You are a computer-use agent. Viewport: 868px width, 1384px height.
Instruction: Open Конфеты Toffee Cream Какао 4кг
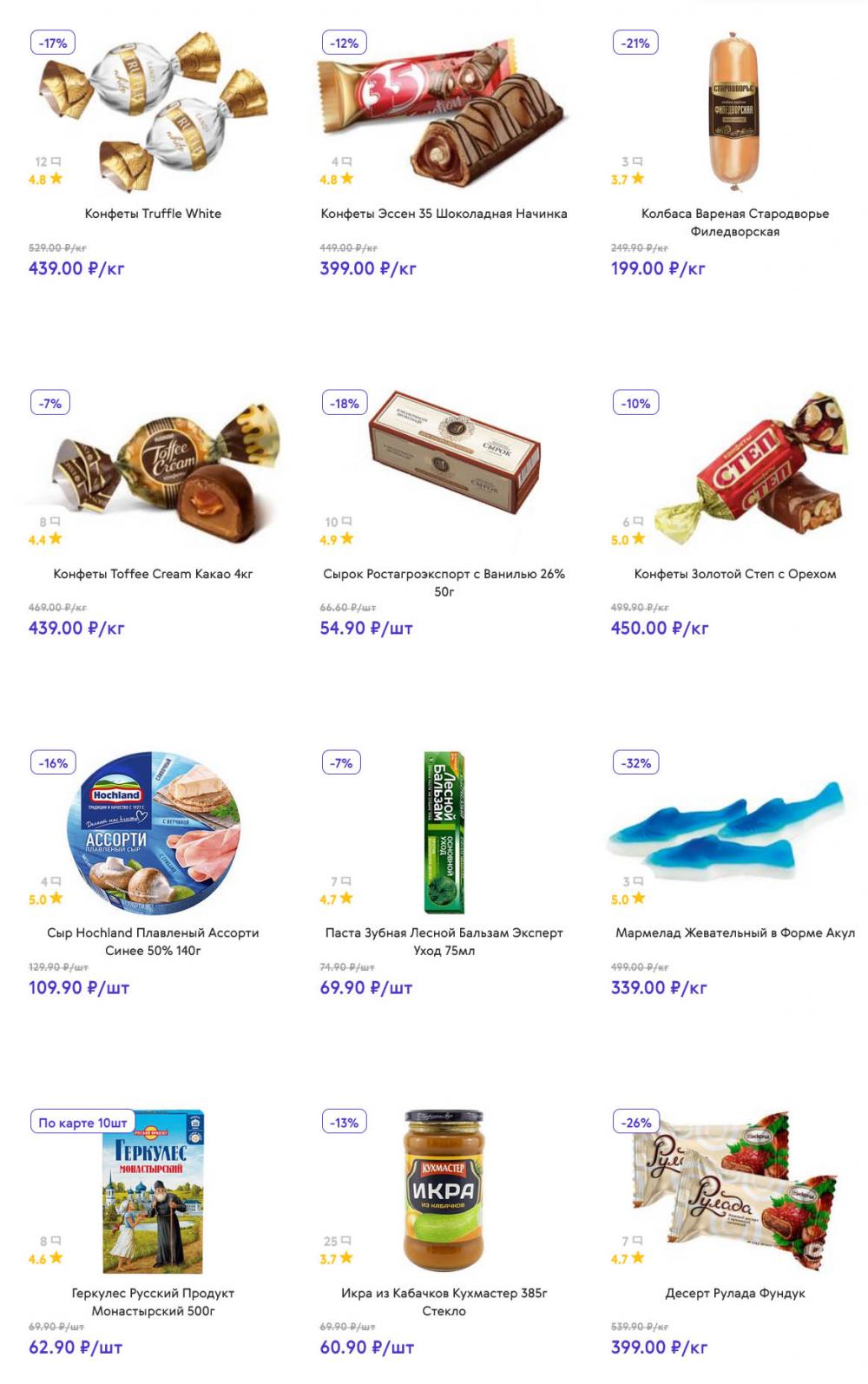(x=153, y=574)
